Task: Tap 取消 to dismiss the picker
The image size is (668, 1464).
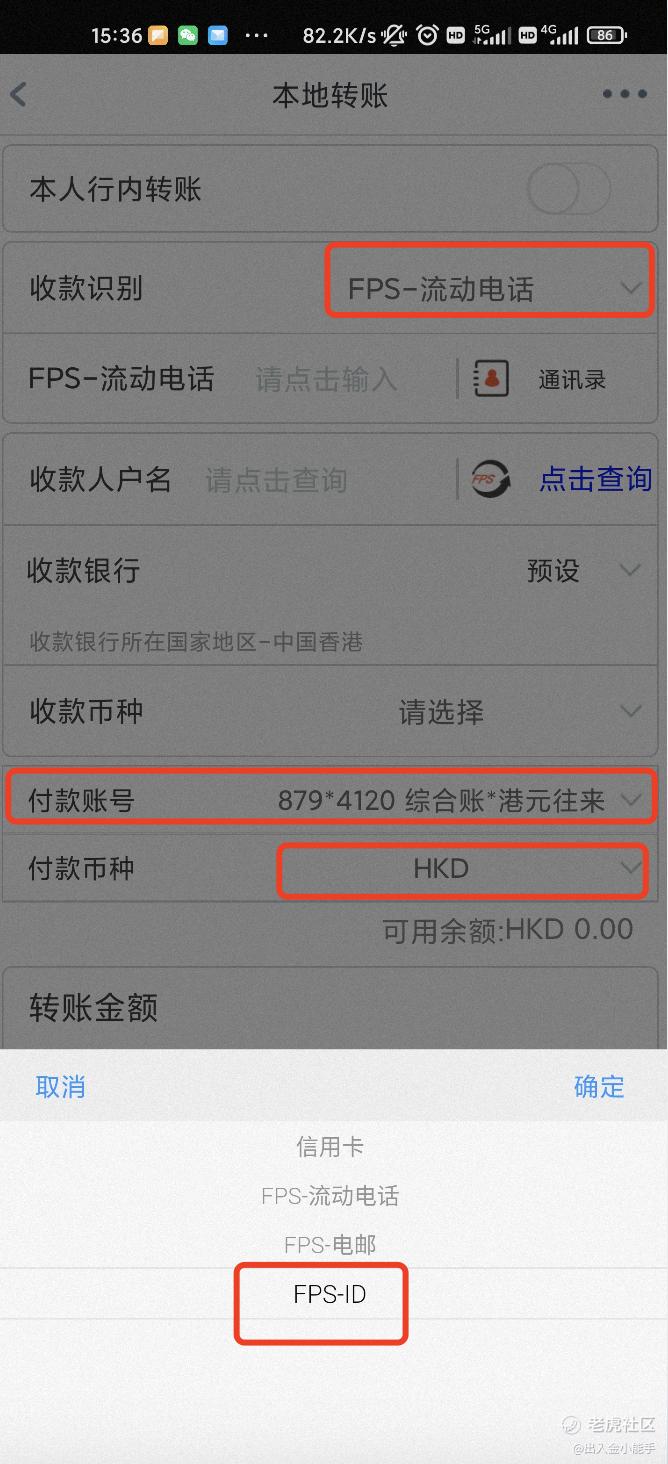Action: tap(60, 1087)
